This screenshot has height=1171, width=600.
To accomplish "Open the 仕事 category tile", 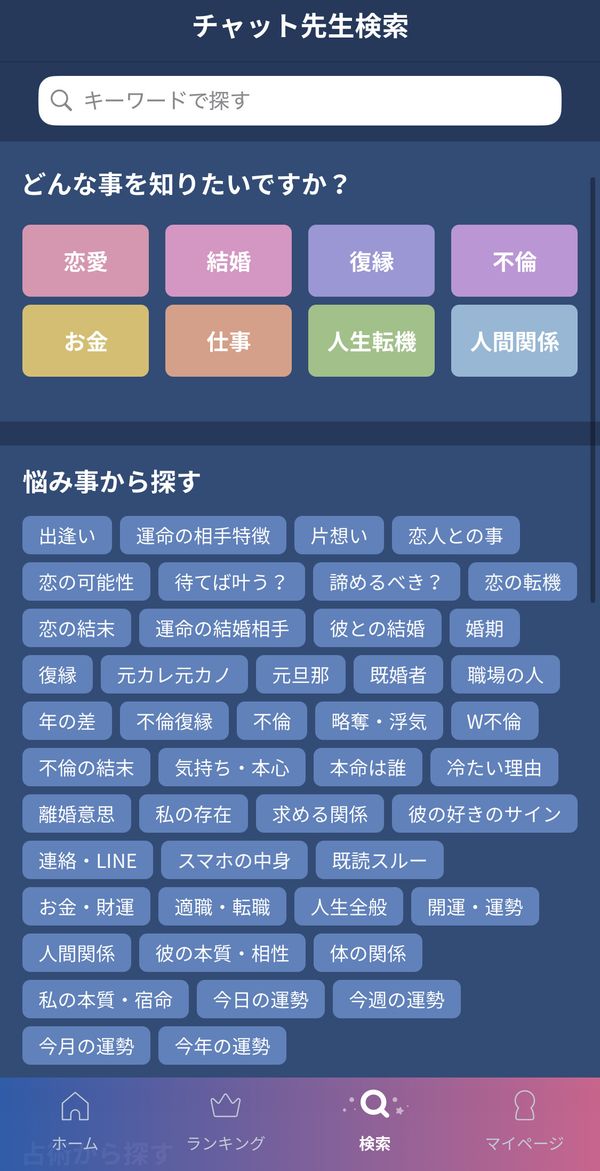I will tap(229, 341).
